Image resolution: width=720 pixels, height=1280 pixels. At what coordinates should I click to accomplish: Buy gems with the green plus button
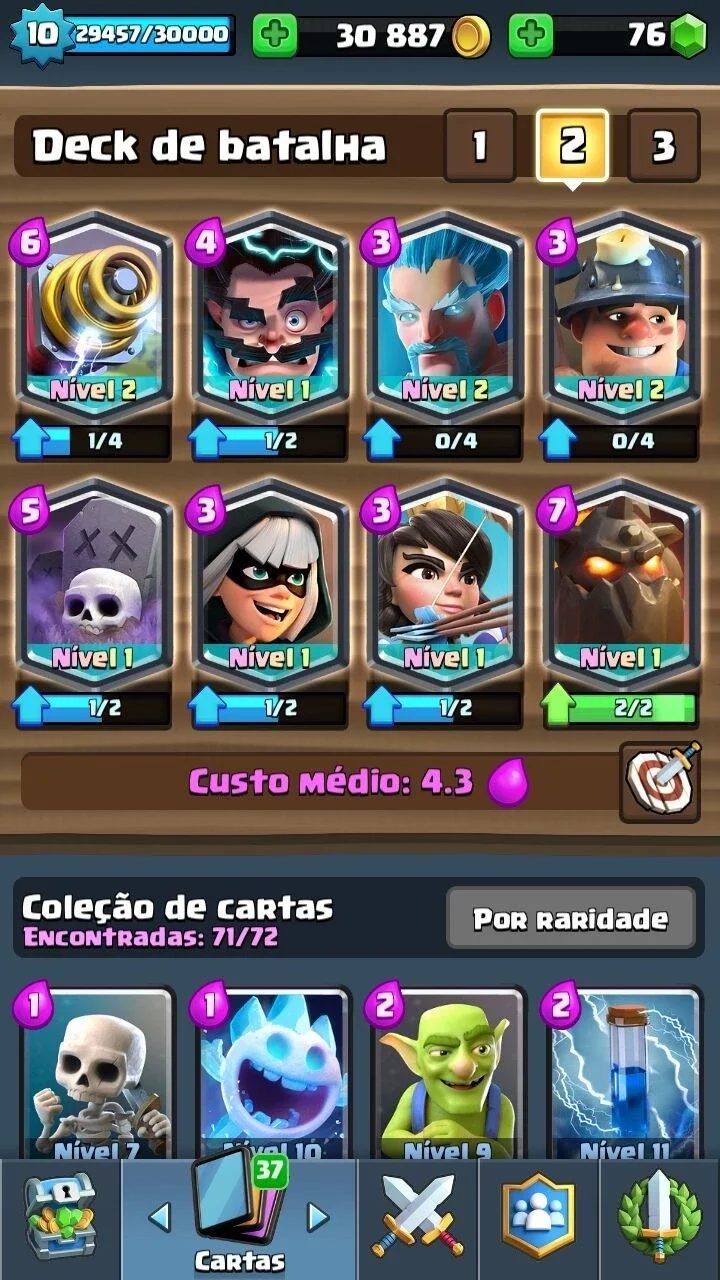[531, 36]
